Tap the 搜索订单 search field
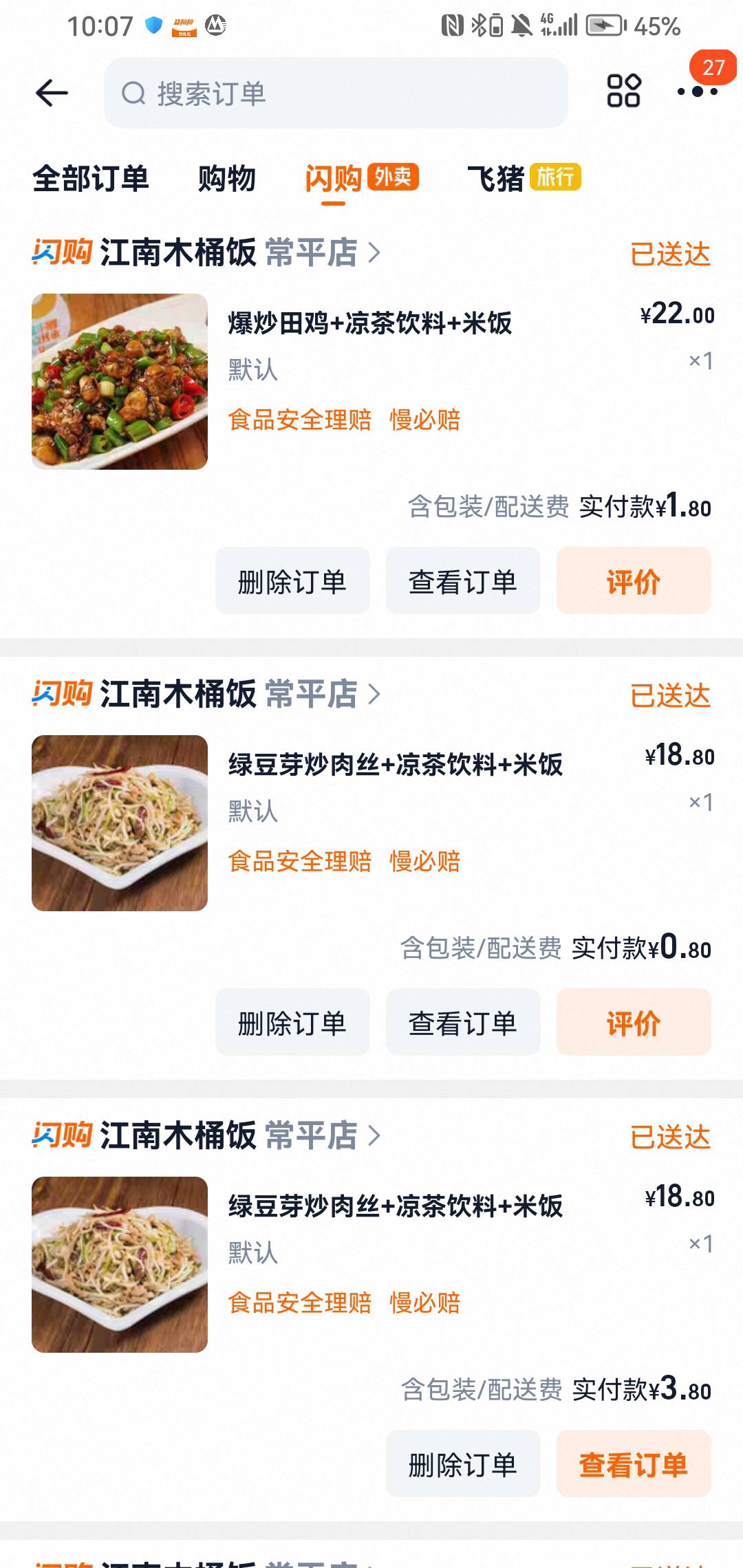Image resolution: width=743 pixels, height=1568 pixels. point(336,93)
